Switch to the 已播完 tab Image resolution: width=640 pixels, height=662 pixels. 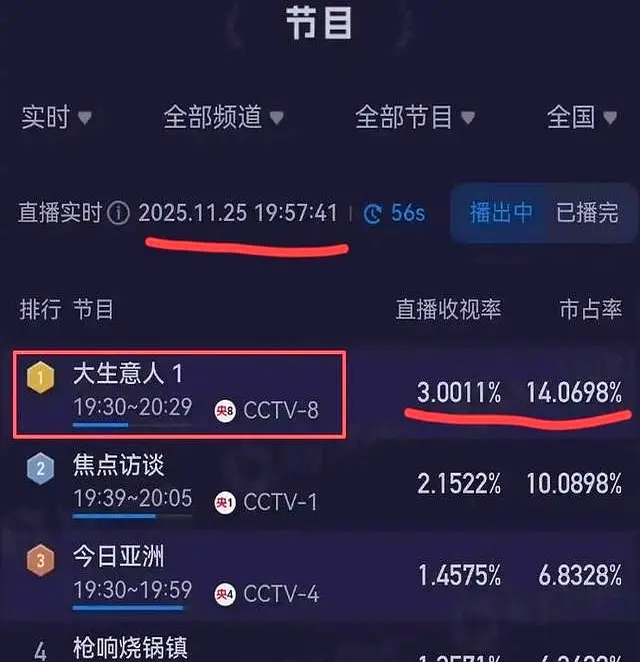pyautogui.click(x=587, y=212)
